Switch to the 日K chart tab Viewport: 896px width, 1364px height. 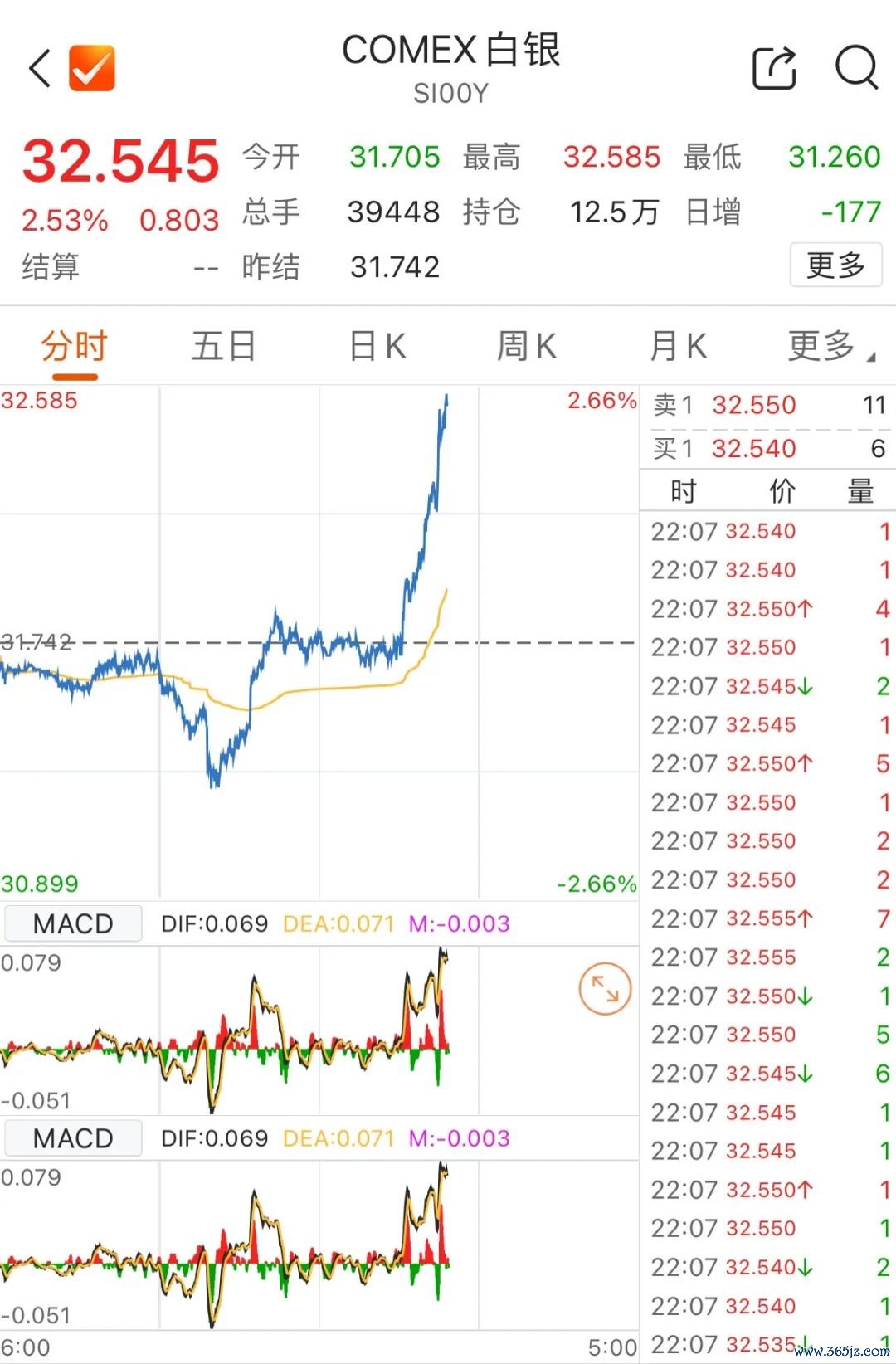[377, 347]
